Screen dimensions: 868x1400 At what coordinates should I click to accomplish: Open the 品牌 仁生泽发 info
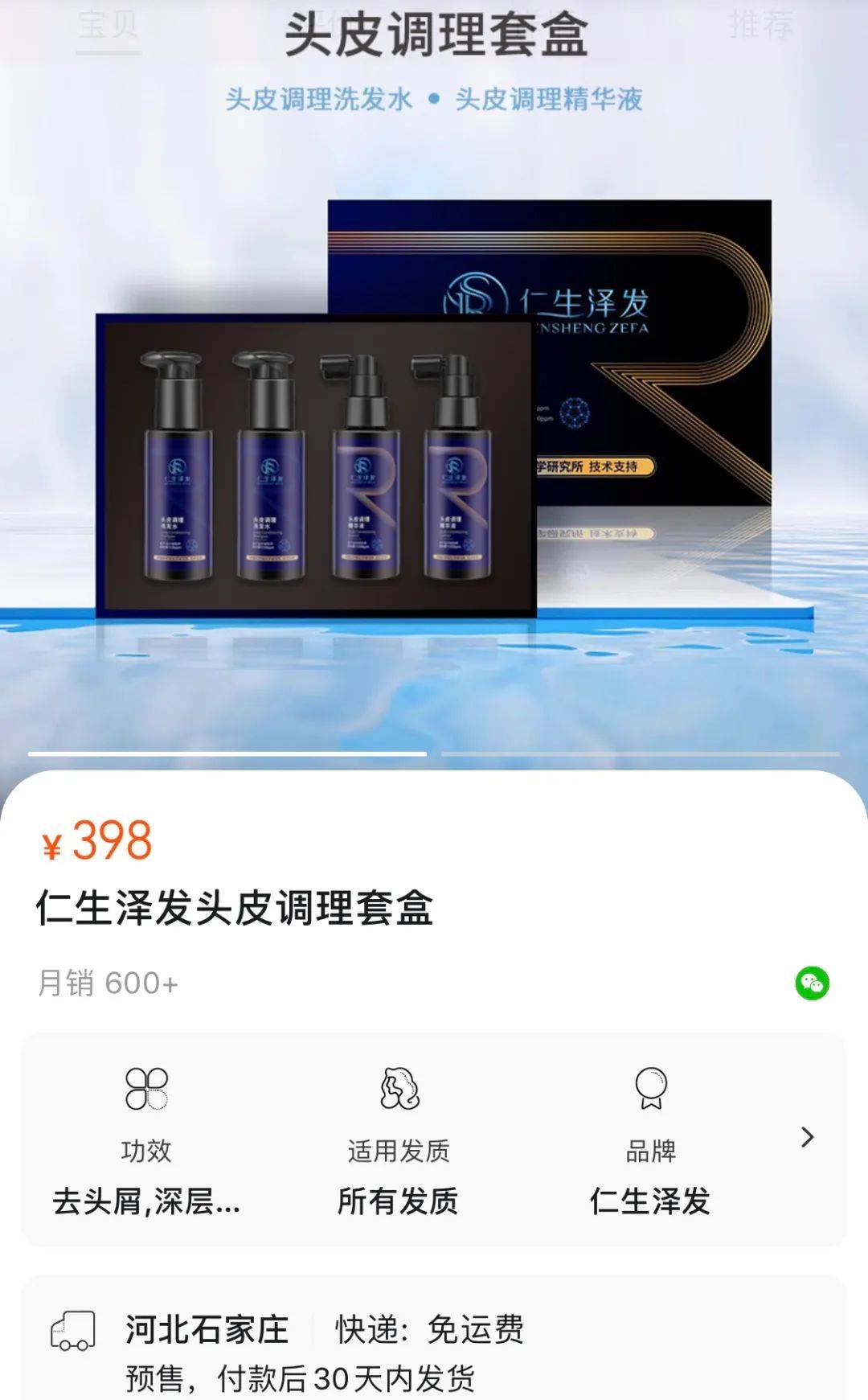click(650, 1142)
